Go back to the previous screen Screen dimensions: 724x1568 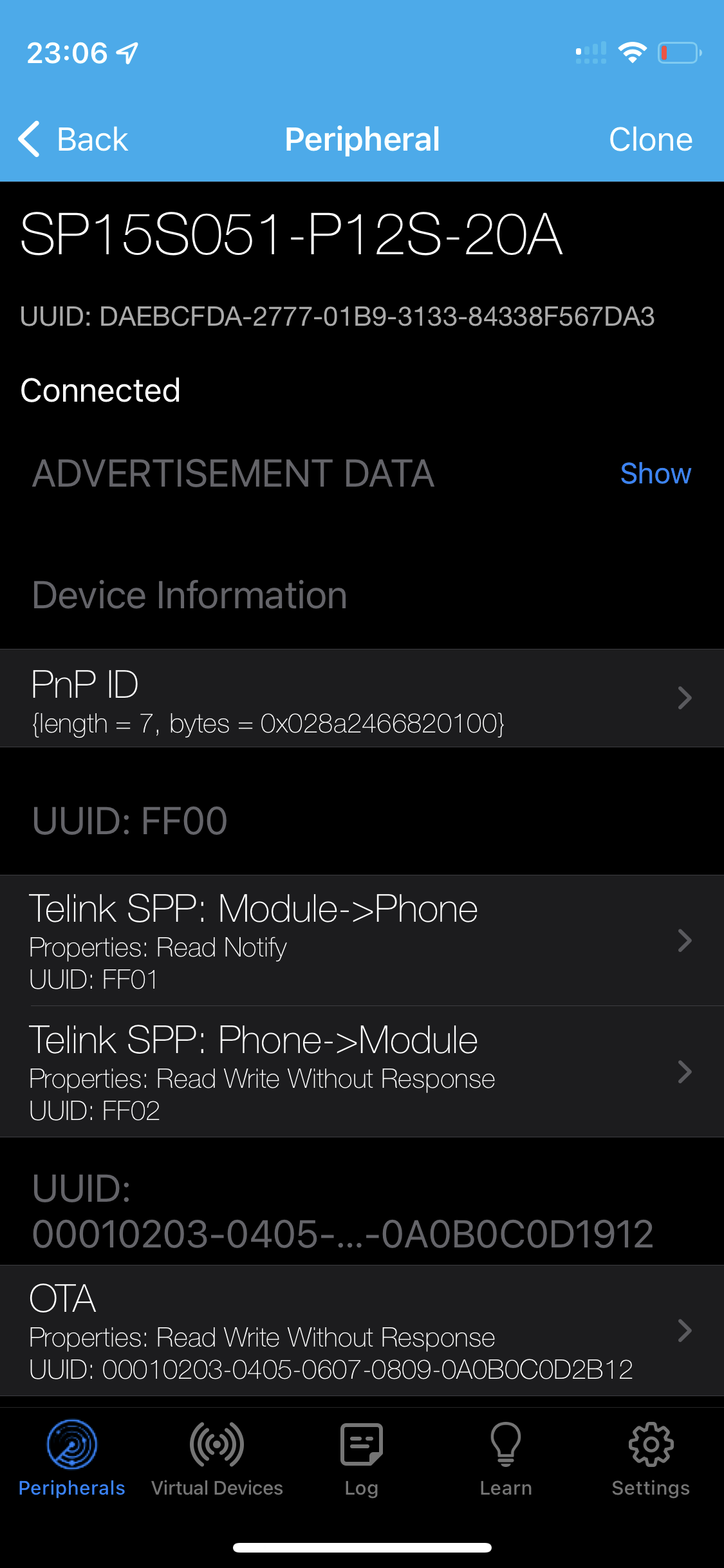pyautogui.click(x=73, y=139)
